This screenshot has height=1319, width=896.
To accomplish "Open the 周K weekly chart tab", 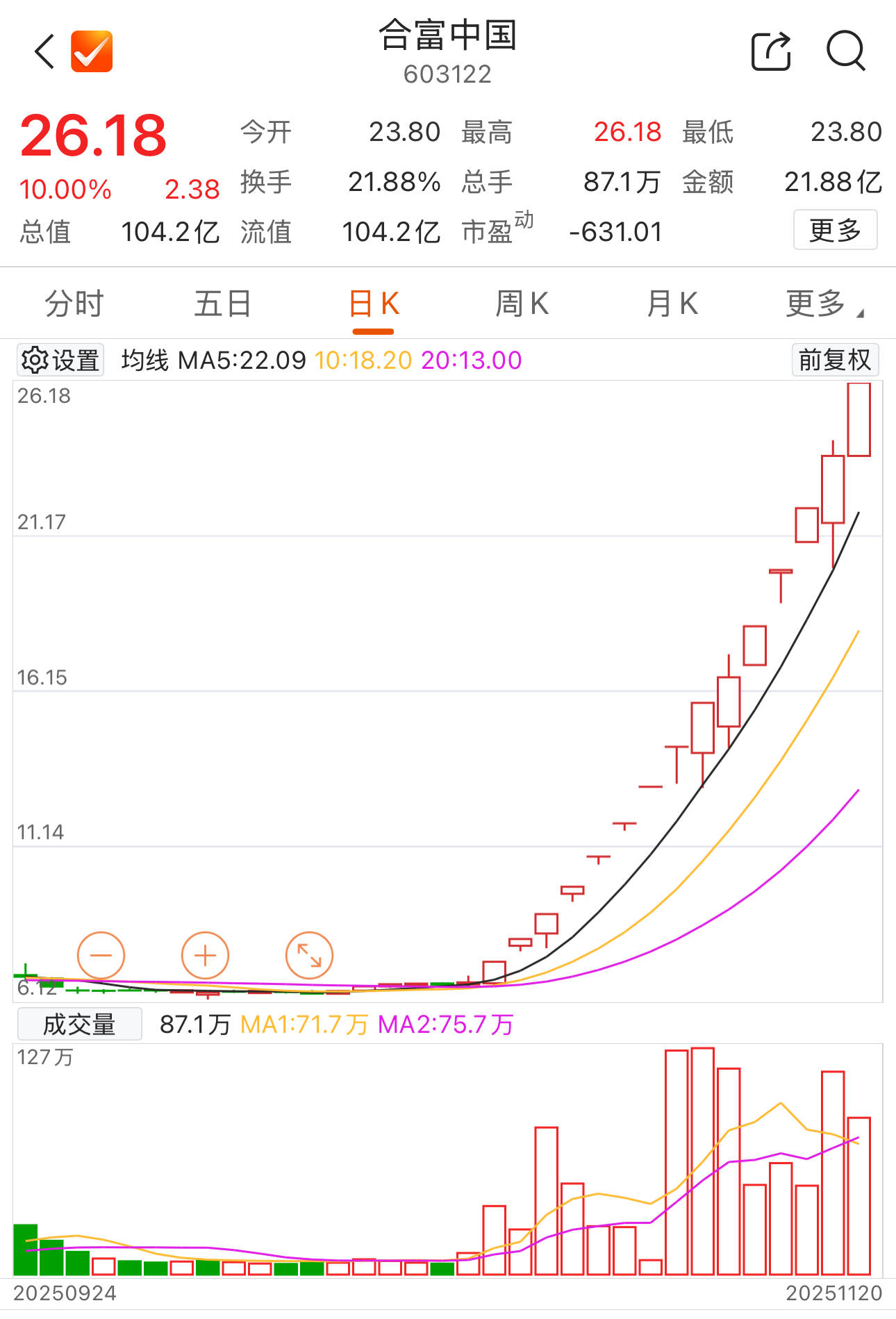I will [x=522, y=303].
